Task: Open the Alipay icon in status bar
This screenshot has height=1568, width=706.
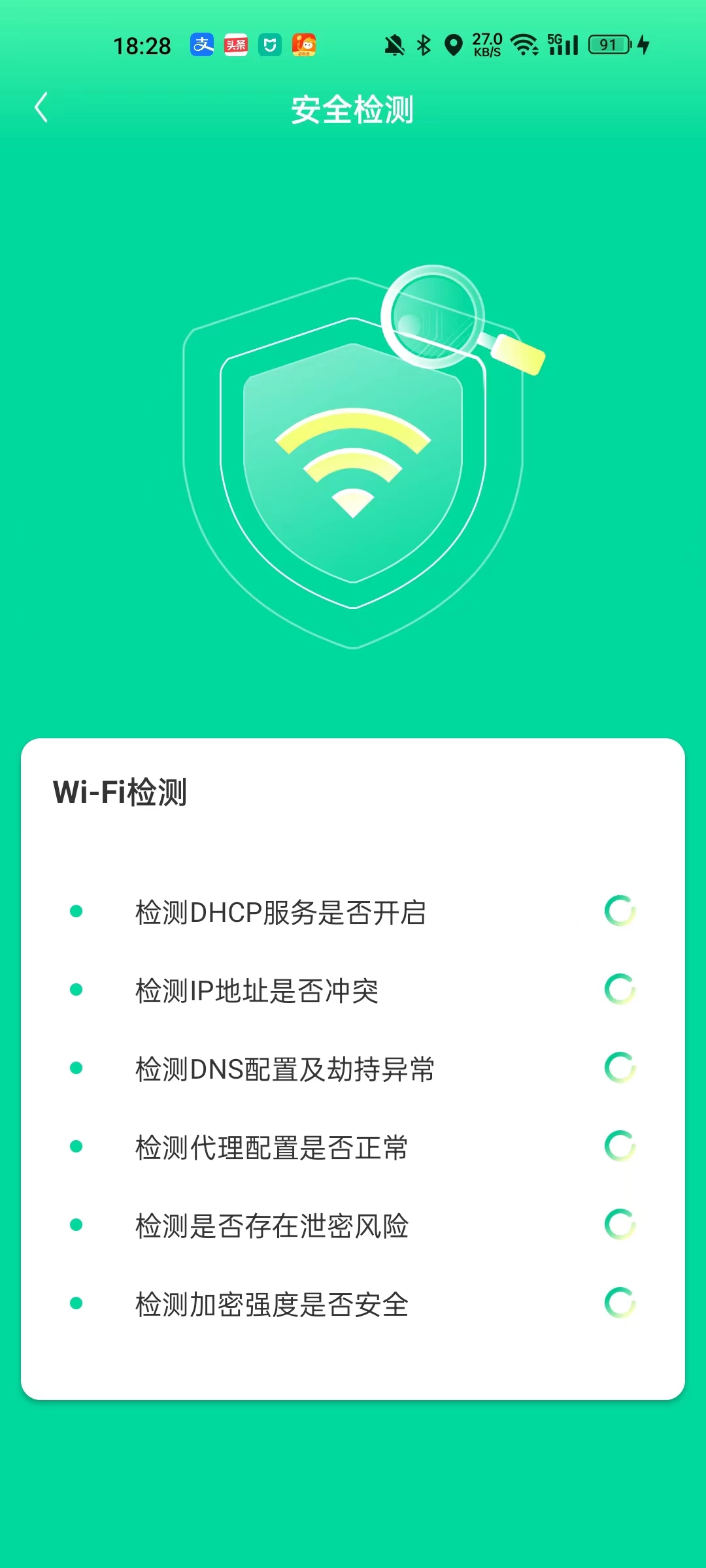Action: pyautogui.click(x=203, y=46)
